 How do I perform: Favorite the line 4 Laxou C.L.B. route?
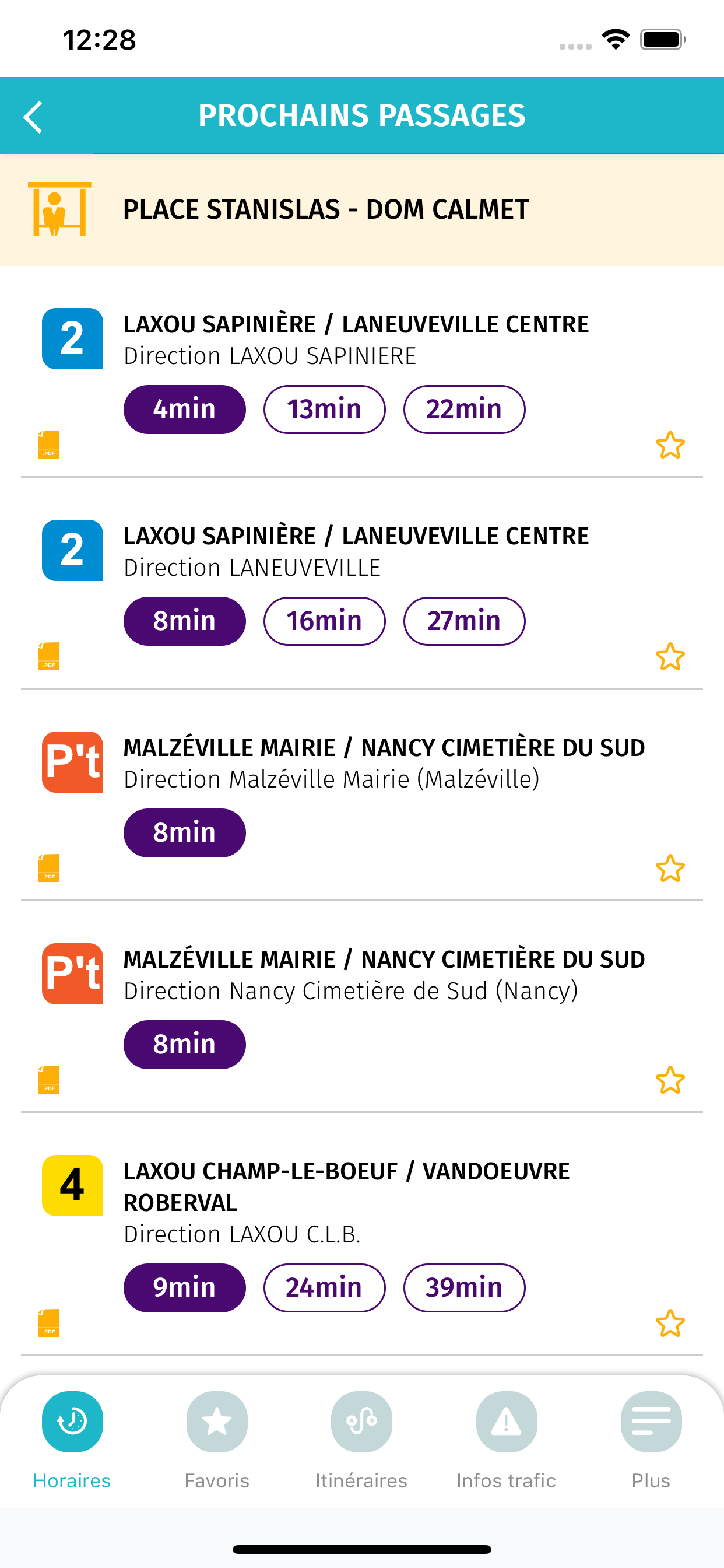point(669,1324)
